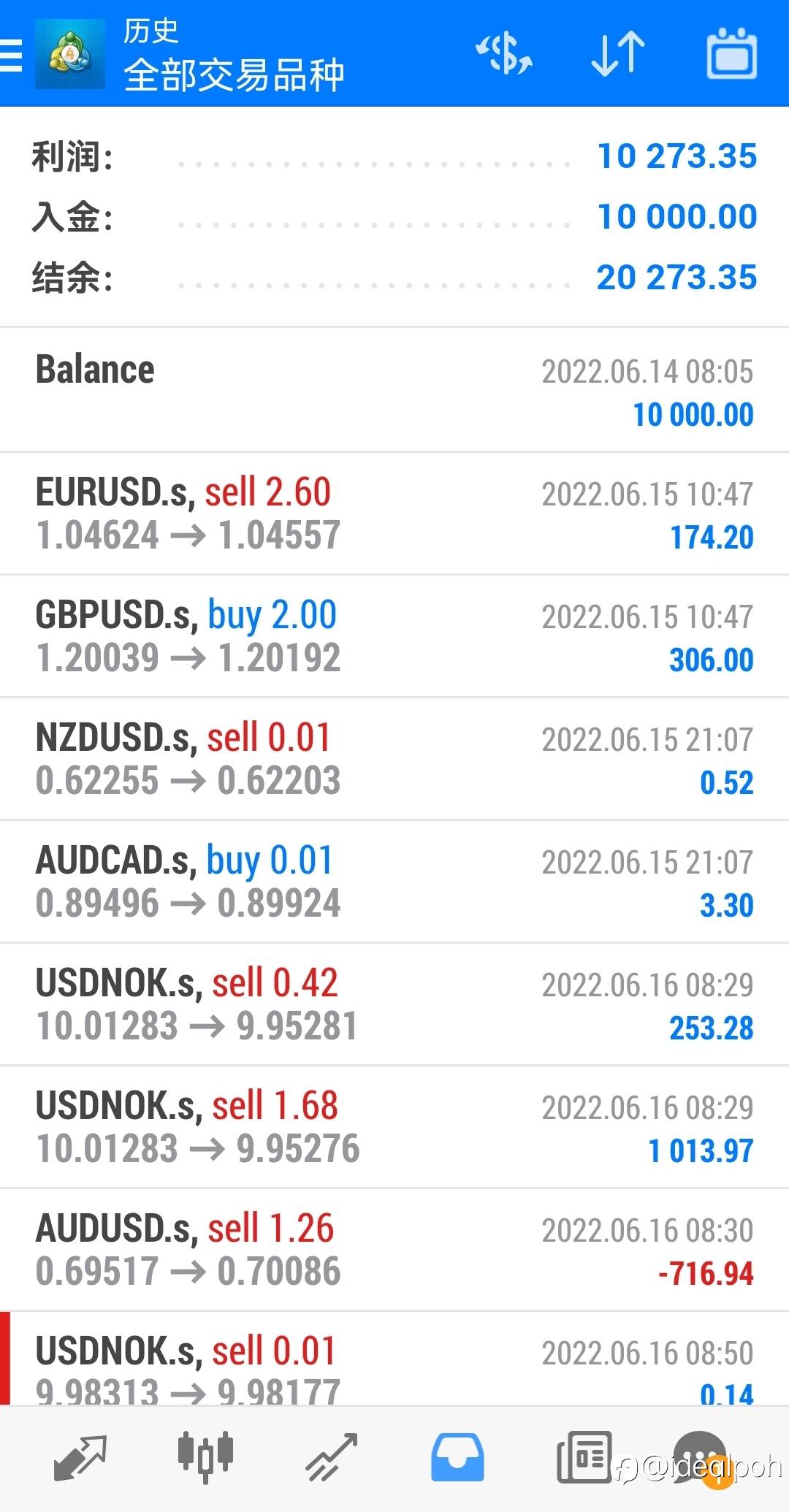This screenshot has width=789, height=1512.
Task: Switch to the Trade tab
Action: pos(331,1458)
